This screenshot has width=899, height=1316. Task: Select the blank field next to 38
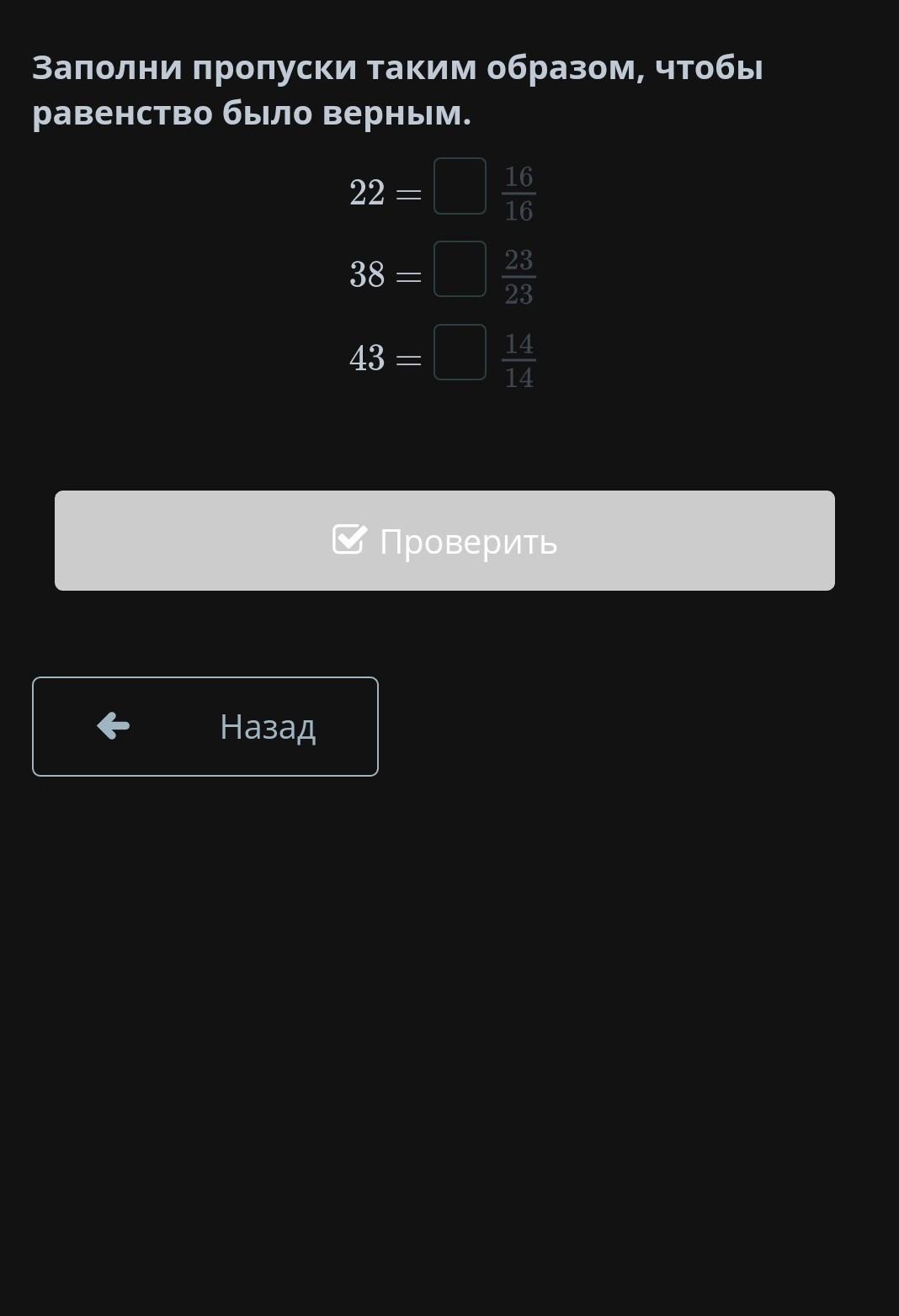coord(460,269)
